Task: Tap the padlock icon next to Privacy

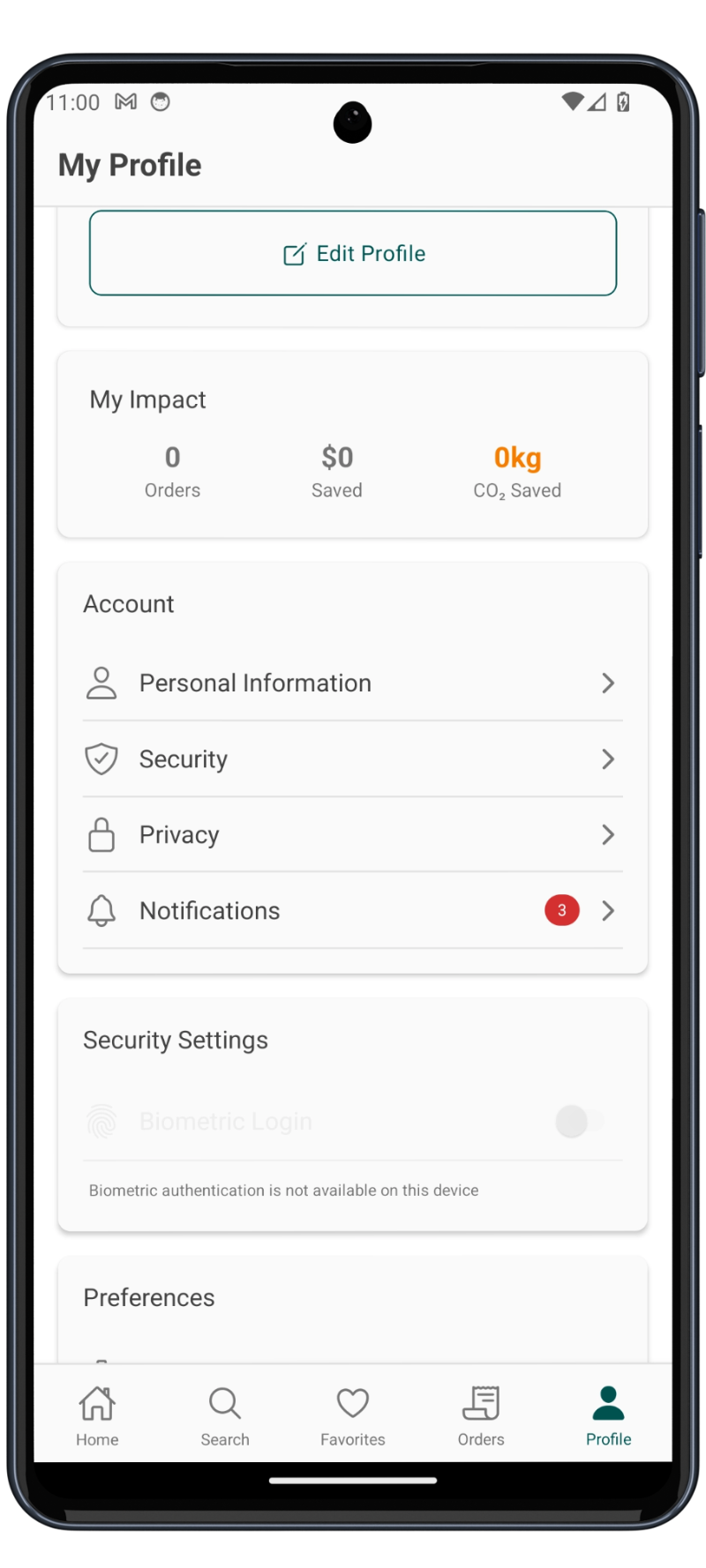Action: click(101, 834)
